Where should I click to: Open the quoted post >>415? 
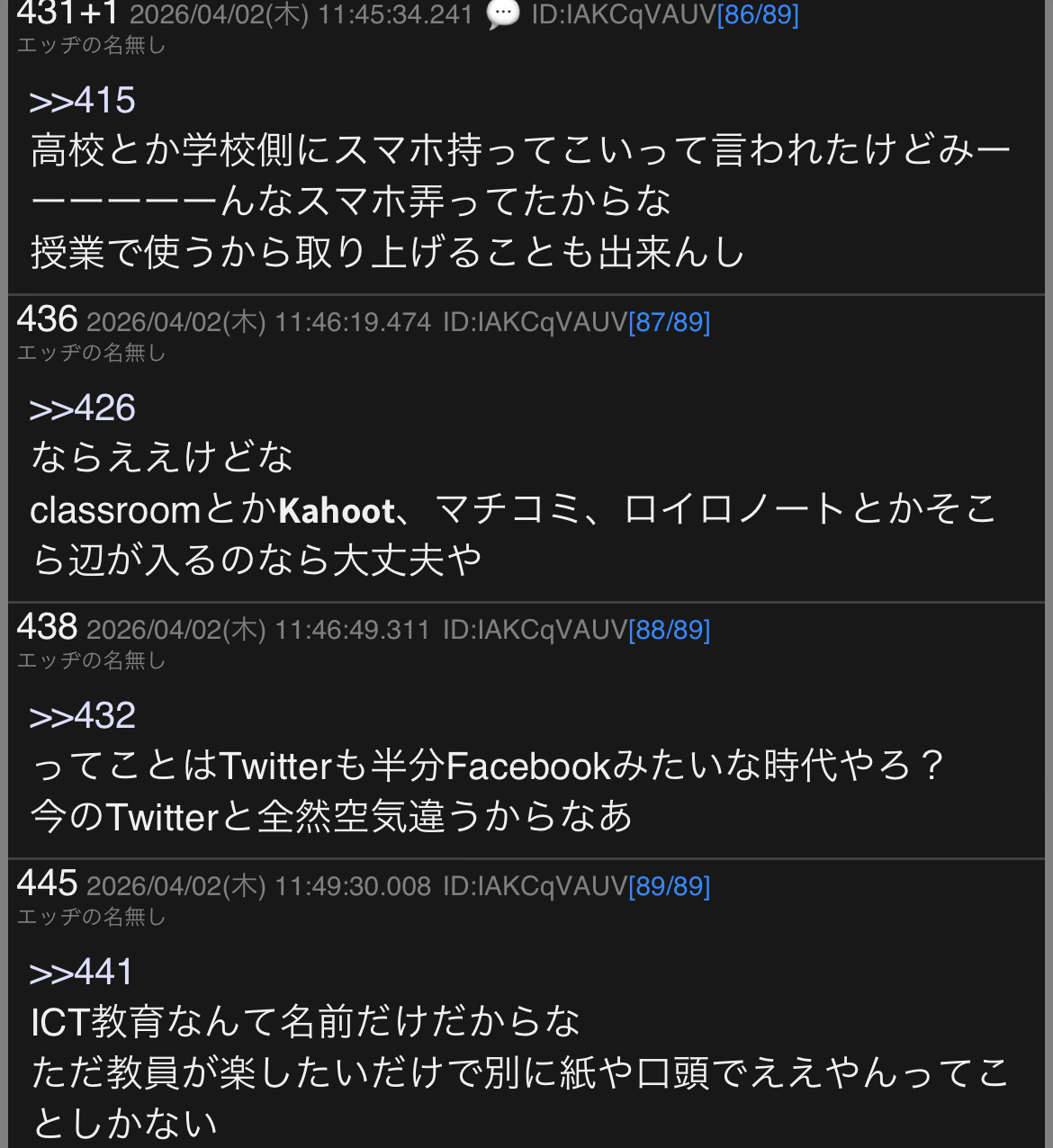click(82, 101)
